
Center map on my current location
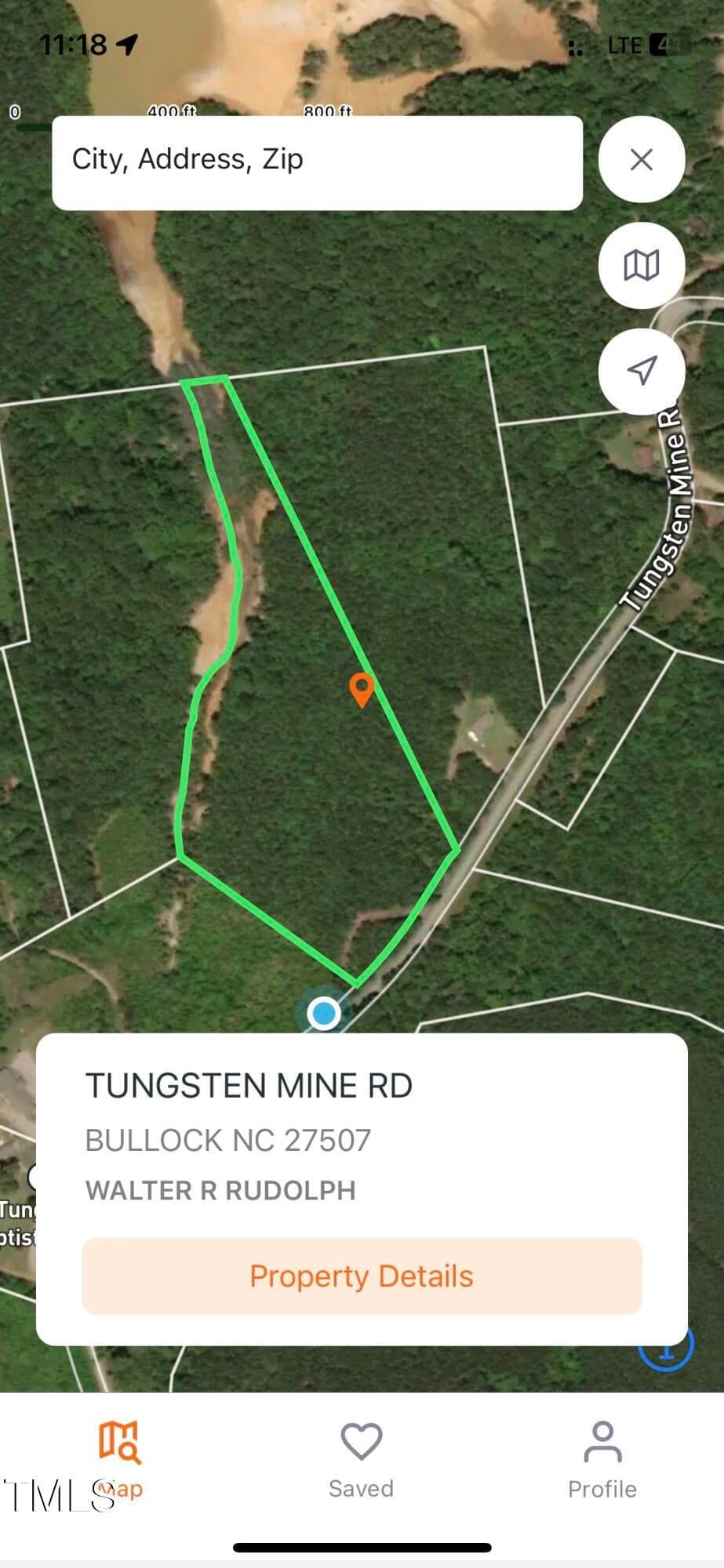click(642, 371)
